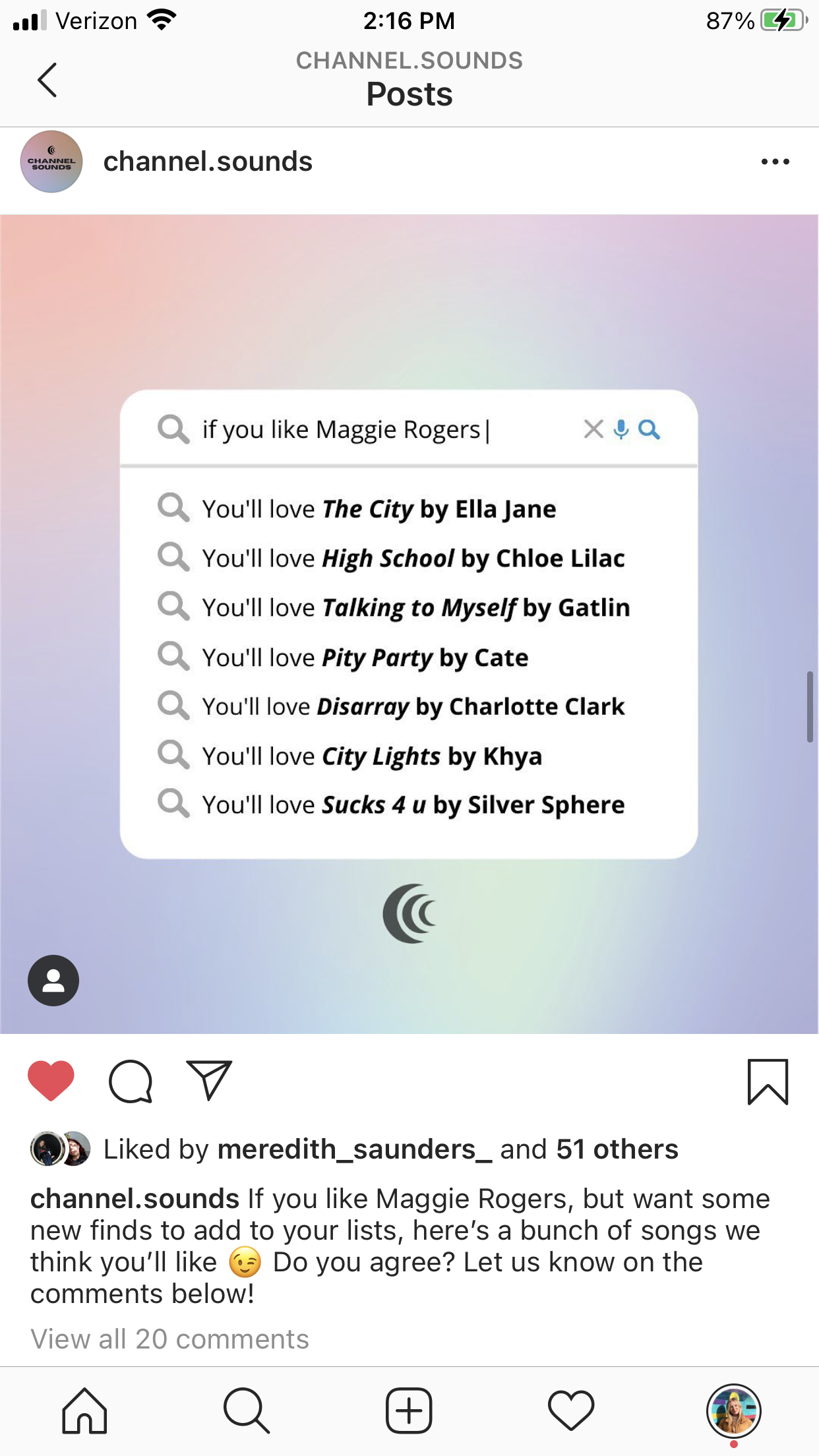View all 20 comments
This screenshot has width=819, height=1456.
point(169,1339)
